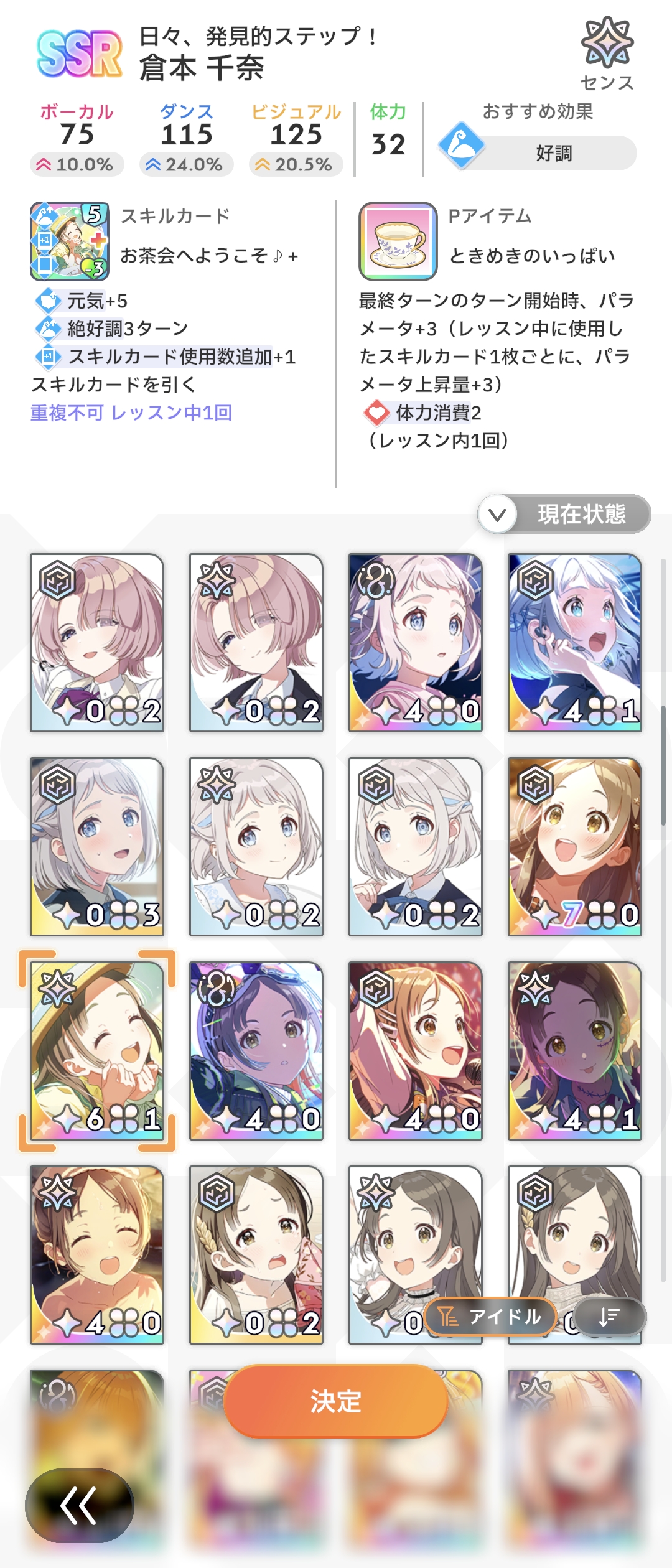Screen dimensions: 672x1568
Task: Go back using the double-chevron button
Action: (79, 1506)
